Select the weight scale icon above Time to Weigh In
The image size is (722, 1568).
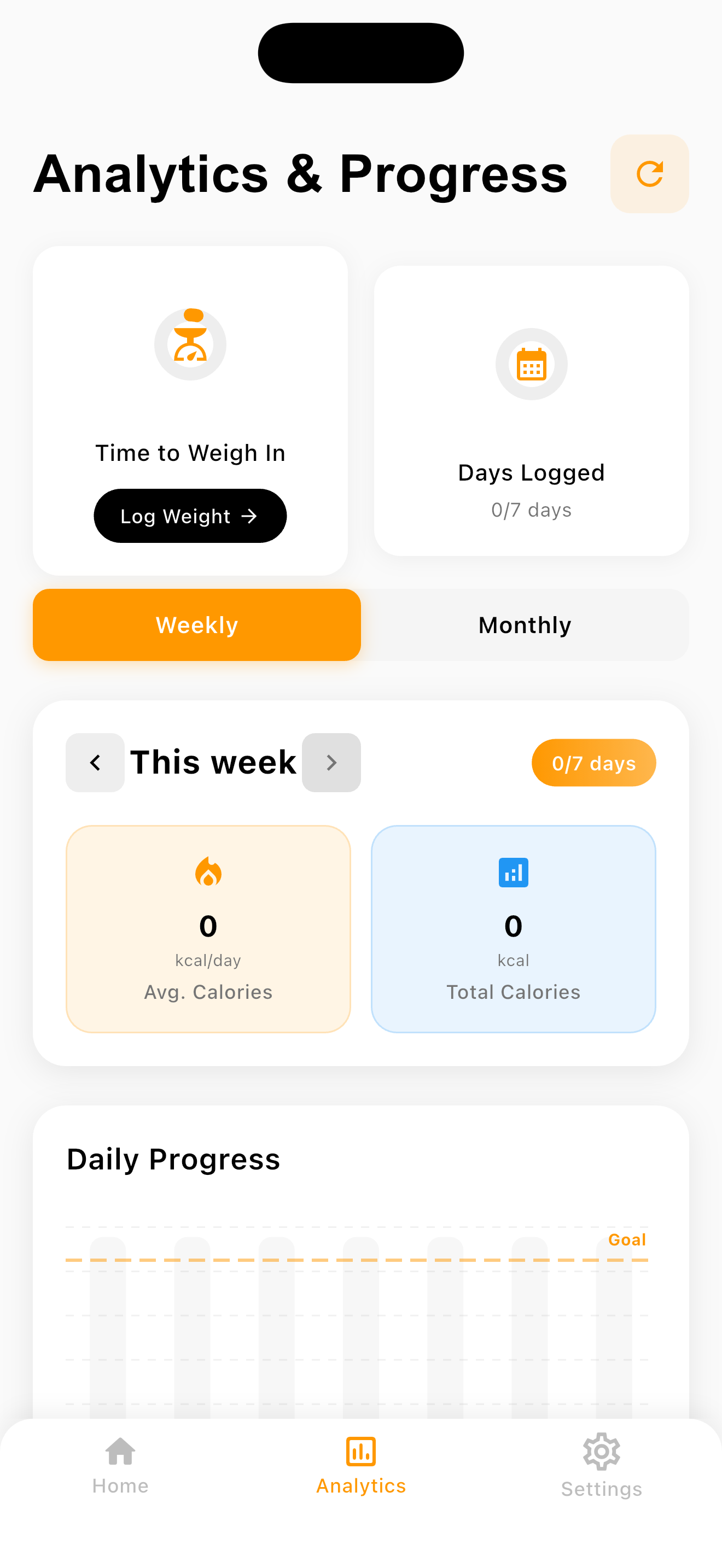(x=190, y=343)
